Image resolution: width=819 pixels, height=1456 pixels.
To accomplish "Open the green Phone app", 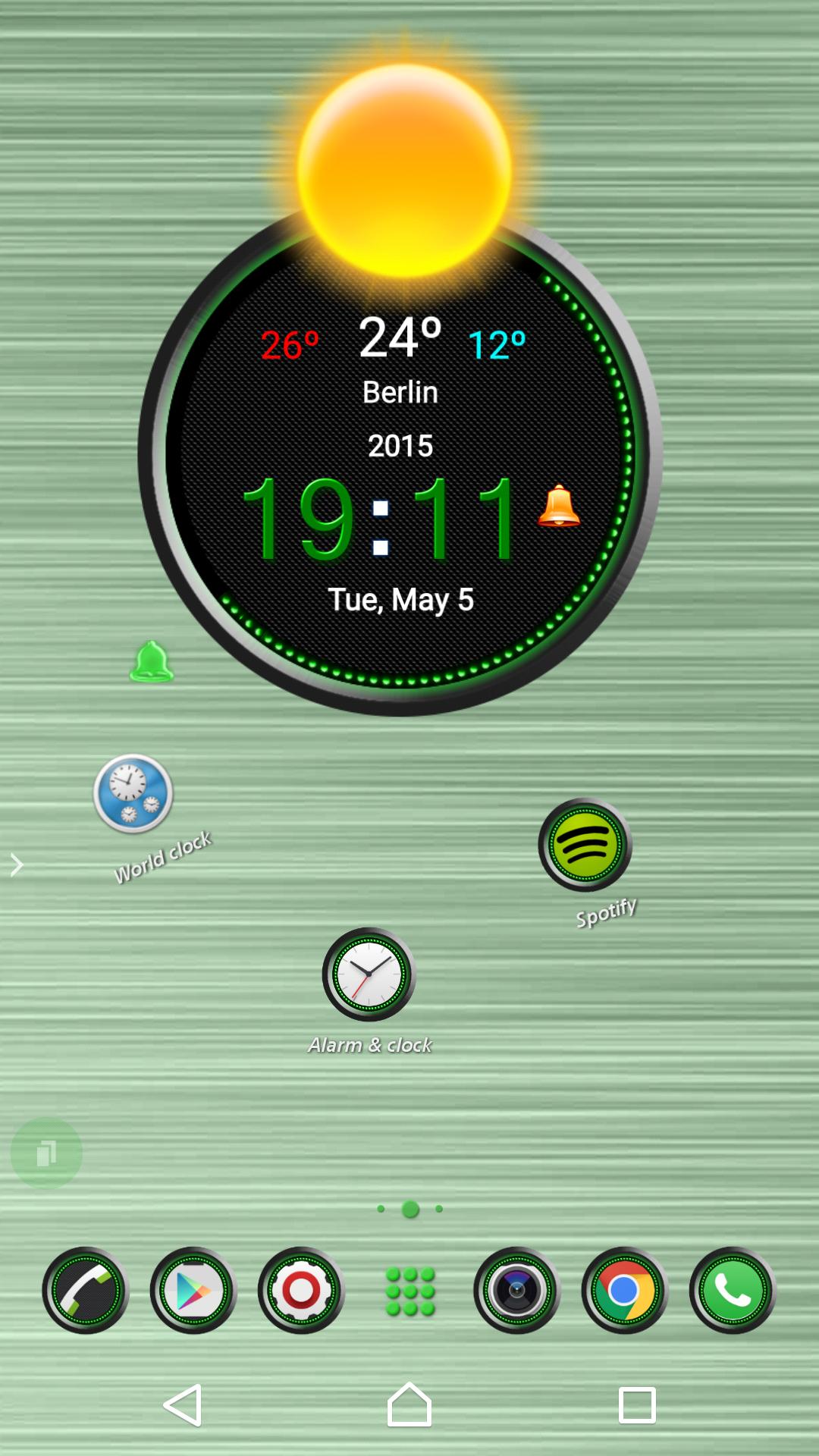I will (732, 1290).
